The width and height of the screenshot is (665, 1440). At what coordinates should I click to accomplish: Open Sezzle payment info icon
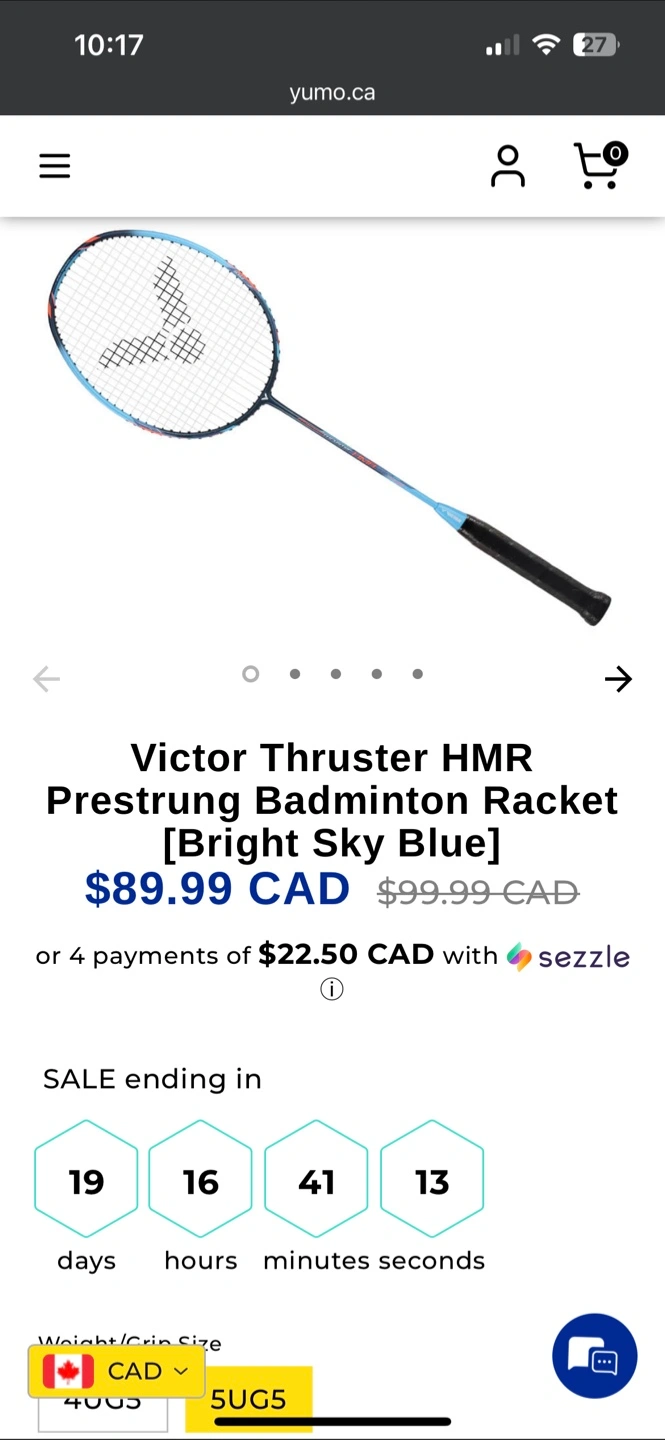click(x=331, y=989)
